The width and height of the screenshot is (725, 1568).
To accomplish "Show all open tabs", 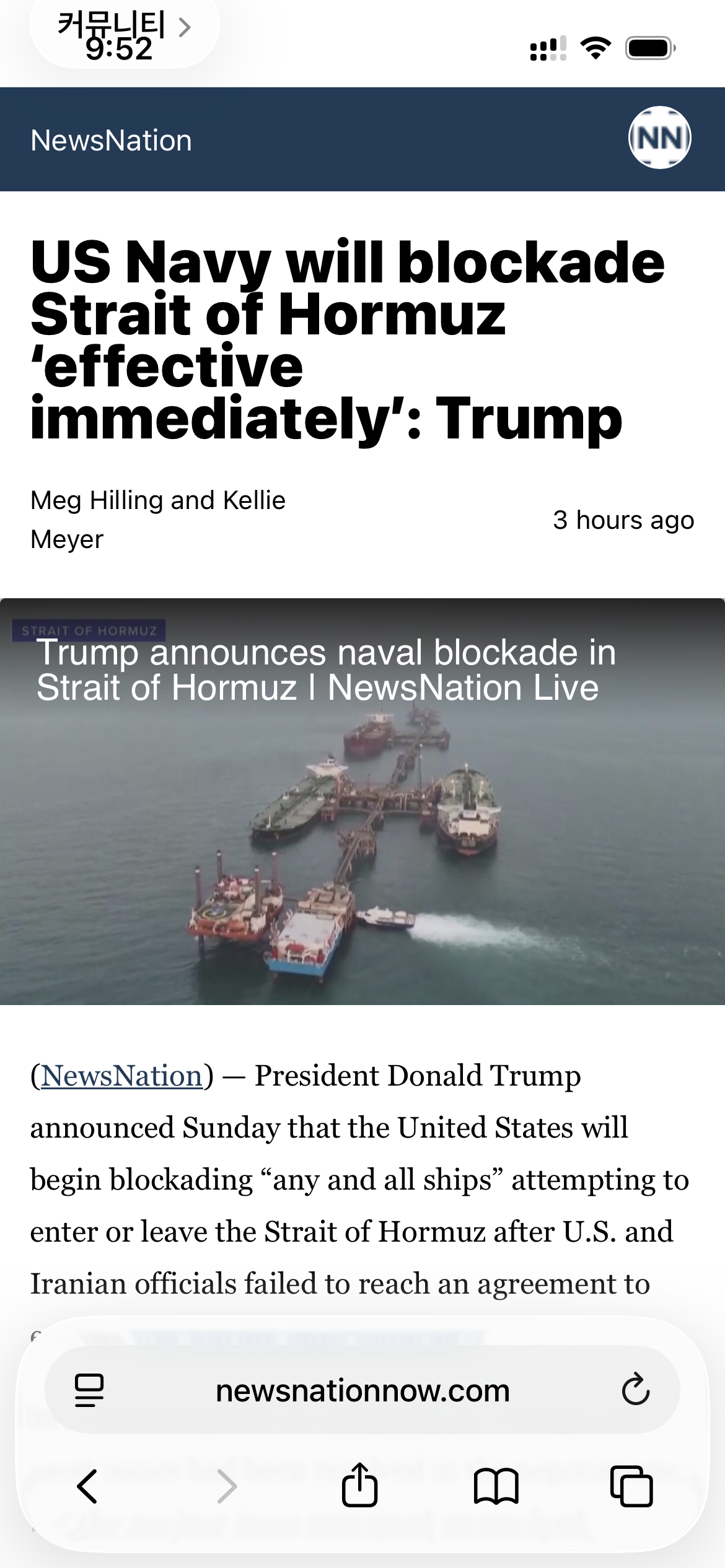I will pyautogui.click(x=631, y=1486).
